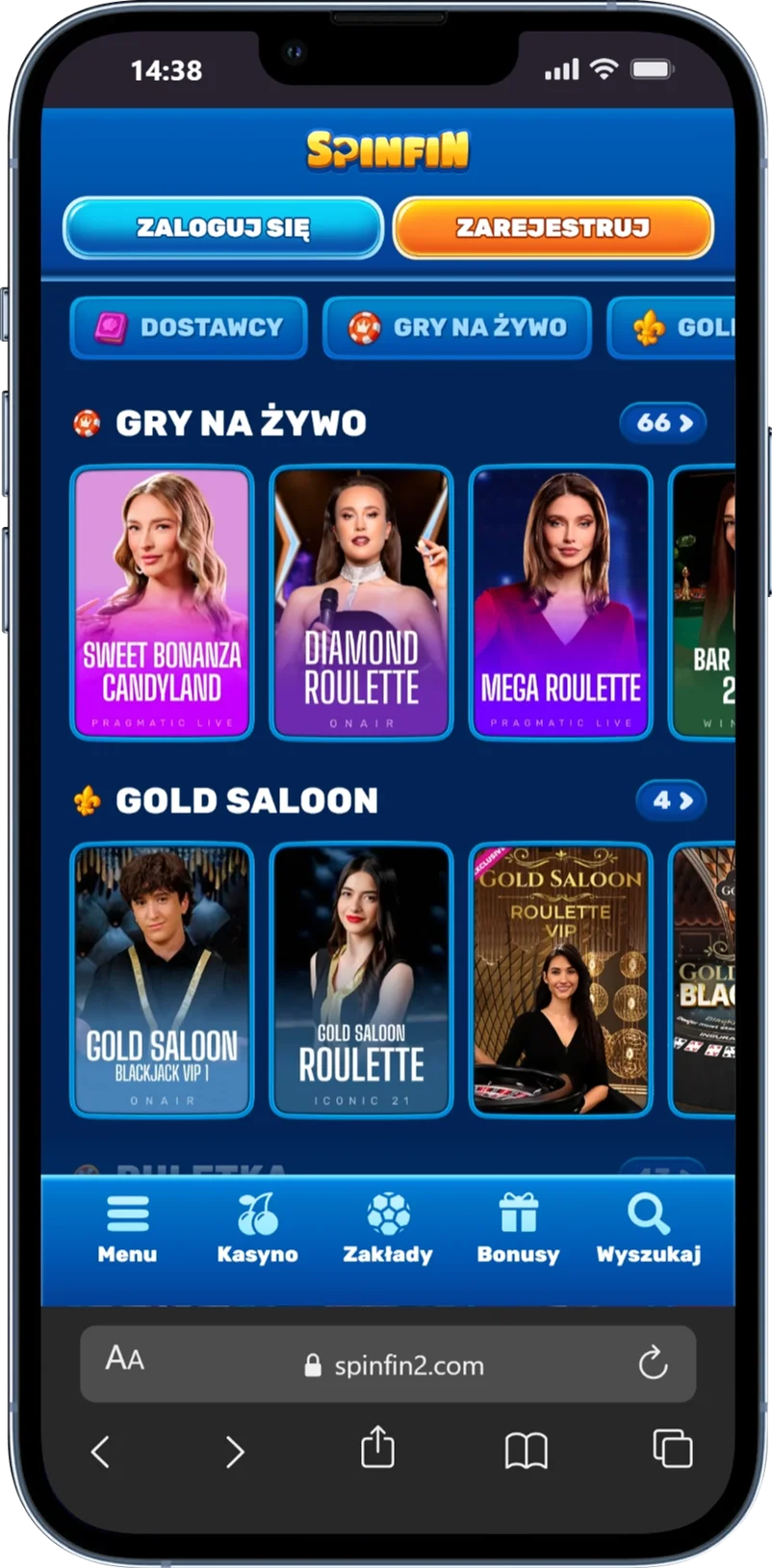Tap the browser share icon
Image resolution: width=772 pixels, height=1568 pixels.
[377, 1449]
